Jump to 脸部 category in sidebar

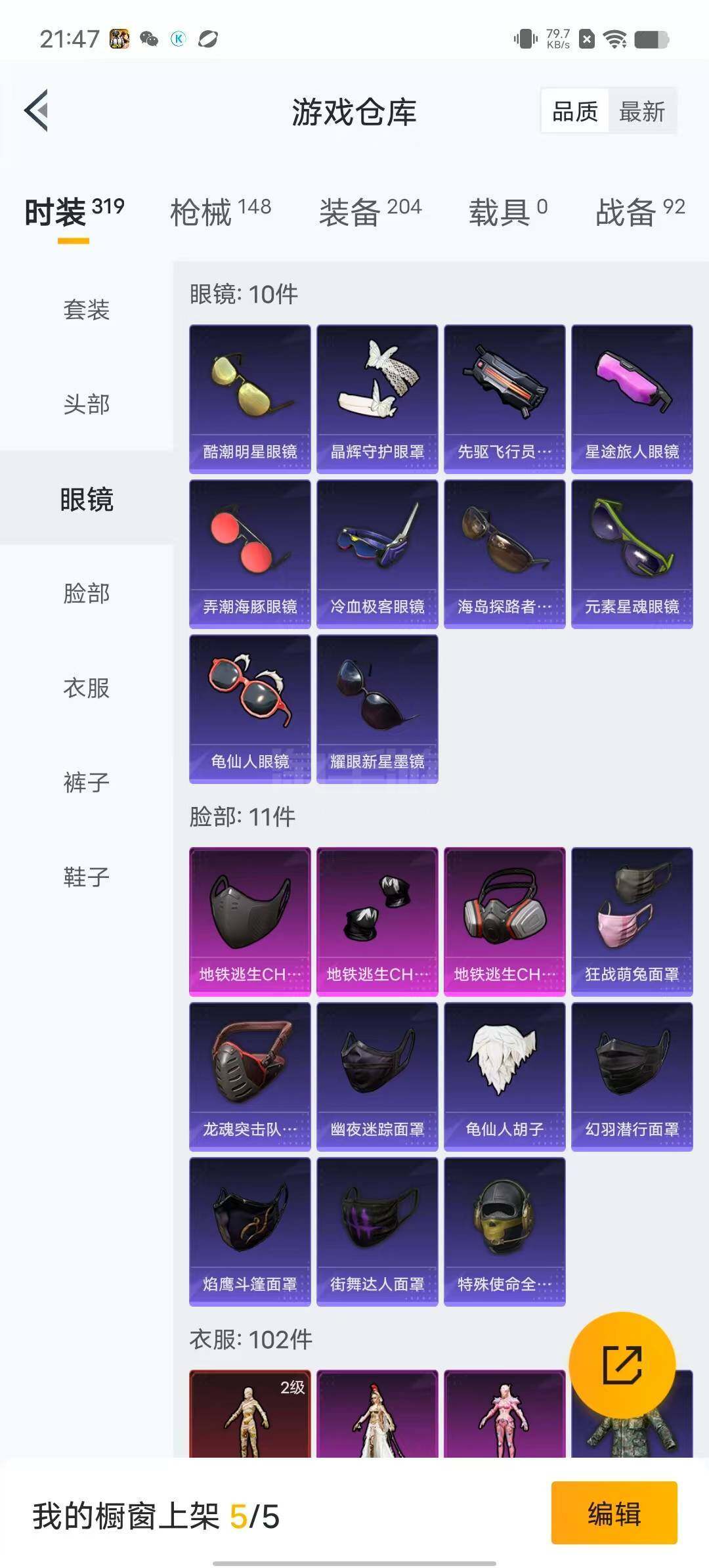pyautogui.click(x=87, y=593)
